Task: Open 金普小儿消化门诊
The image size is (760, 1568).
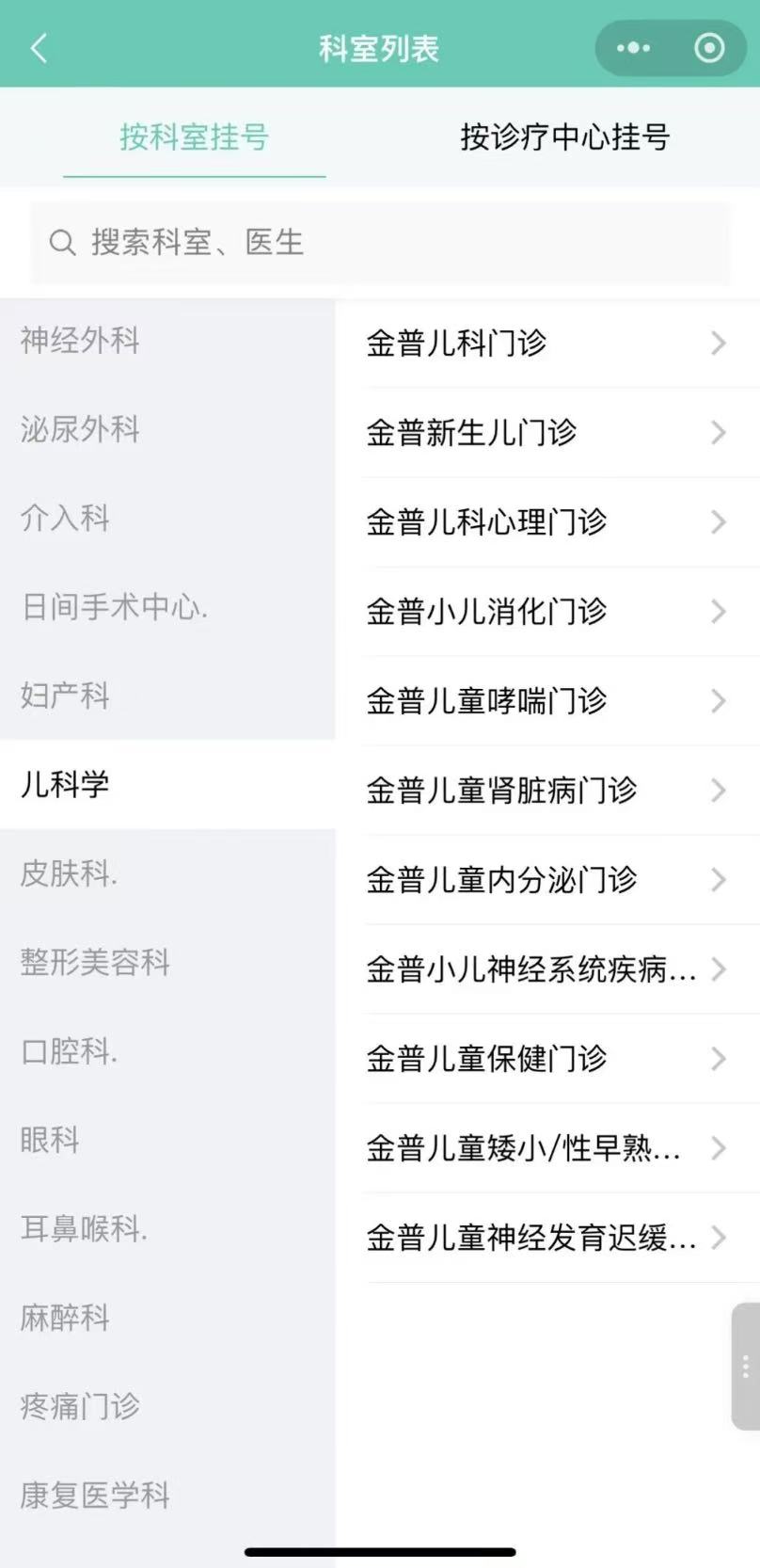Action: (546, 612)
